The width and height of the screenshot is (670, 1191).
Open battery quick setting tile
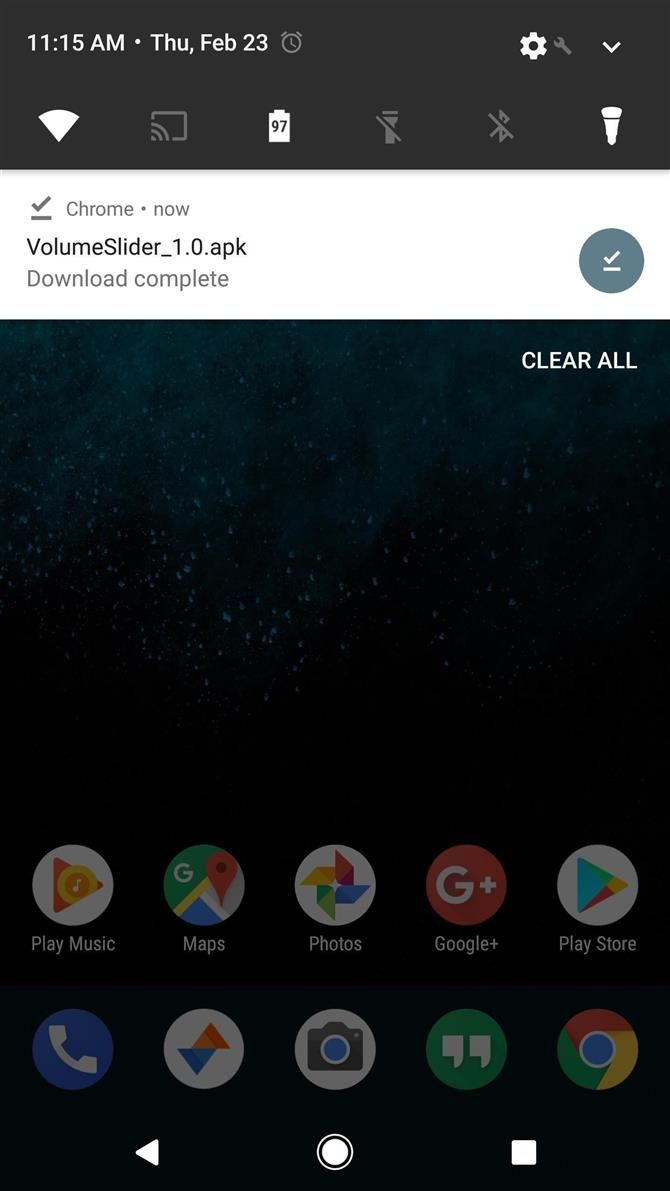279,126
